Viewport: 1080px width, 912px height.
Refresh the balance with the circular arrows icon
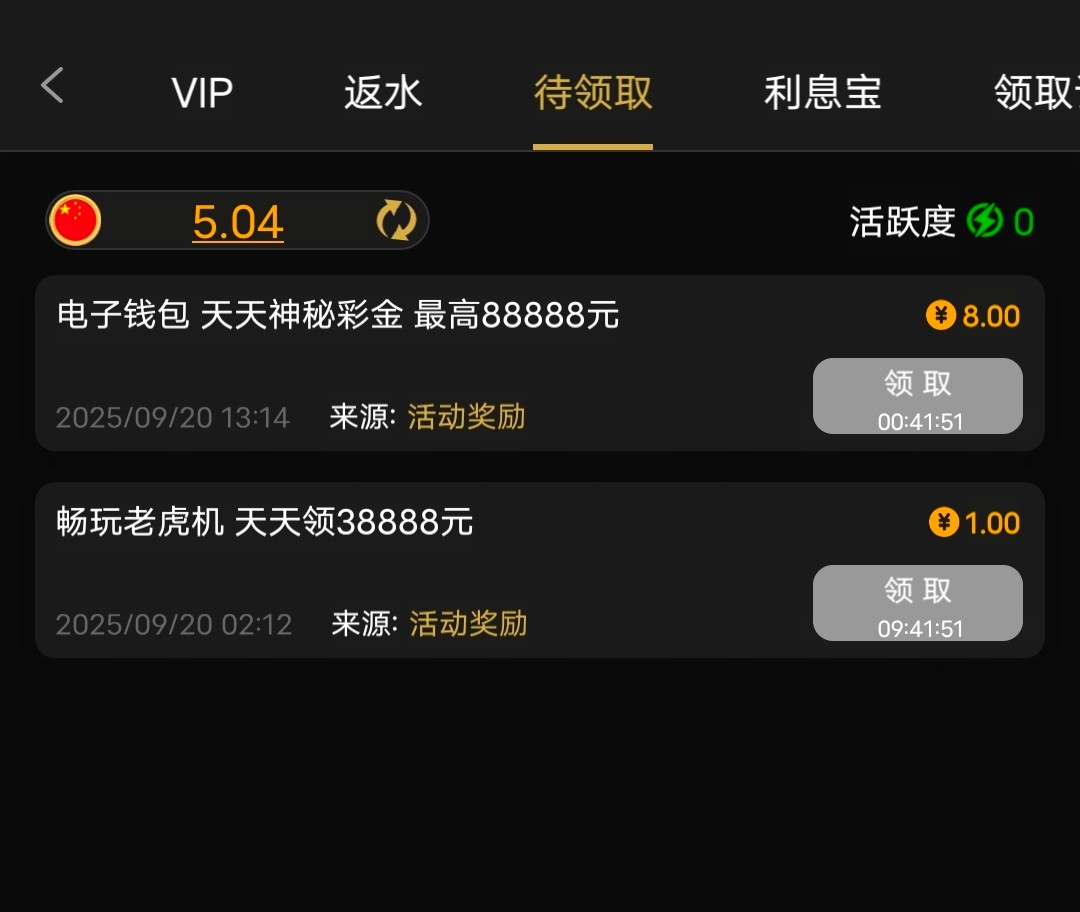(396, 220)
